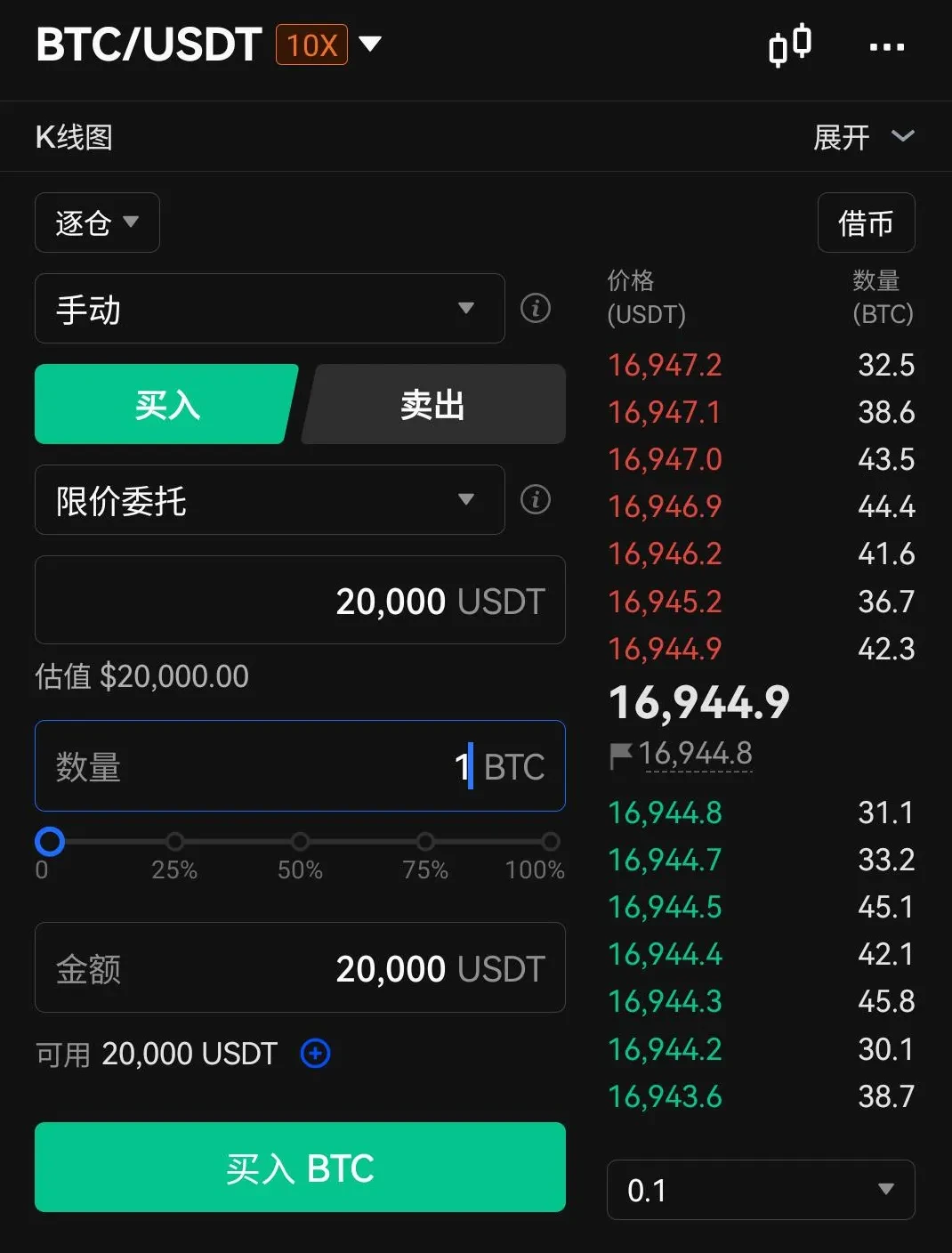Open the candlestick chart view icon
The width and height of the screenshot is (952, 1253).
pos(790,46)
